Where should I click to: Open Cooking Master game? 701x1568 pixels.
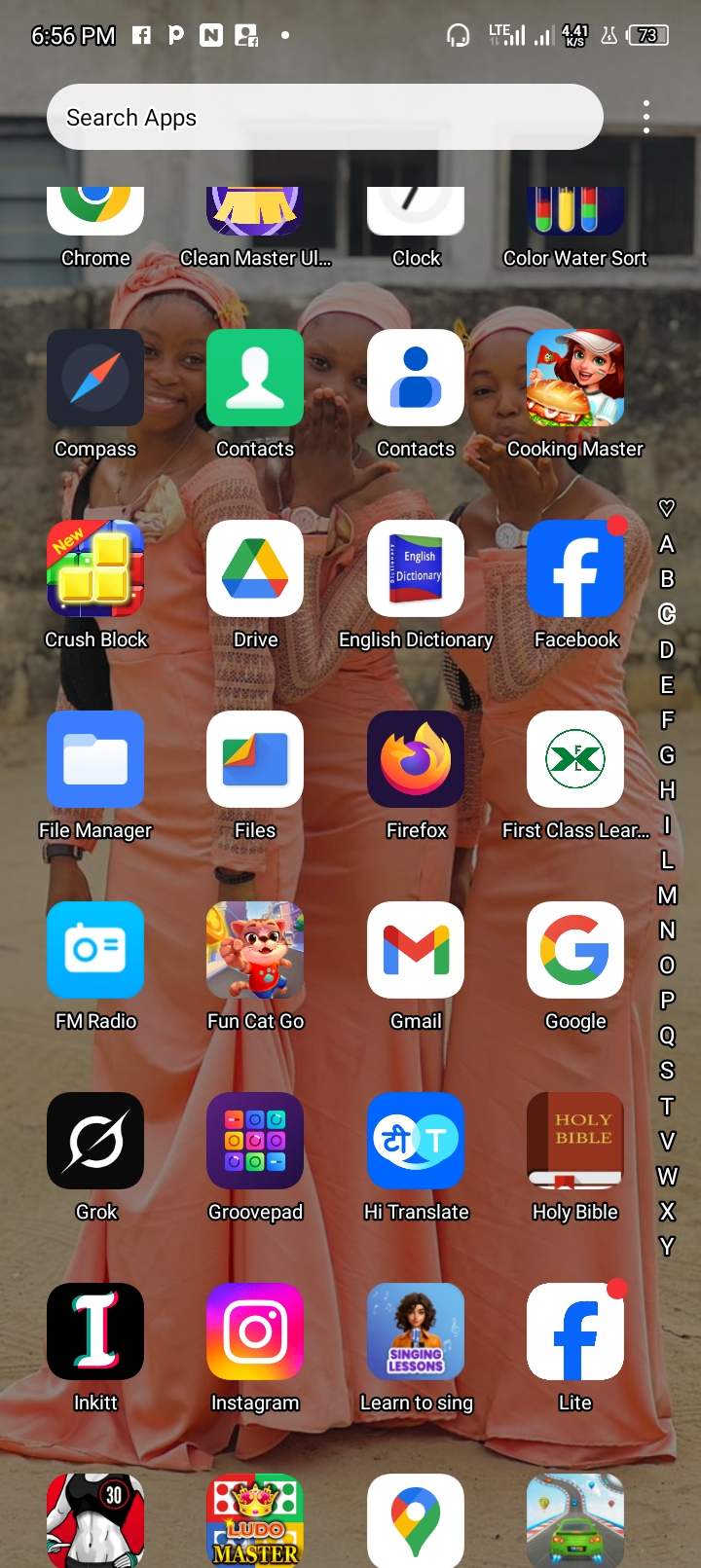point(575,378)
